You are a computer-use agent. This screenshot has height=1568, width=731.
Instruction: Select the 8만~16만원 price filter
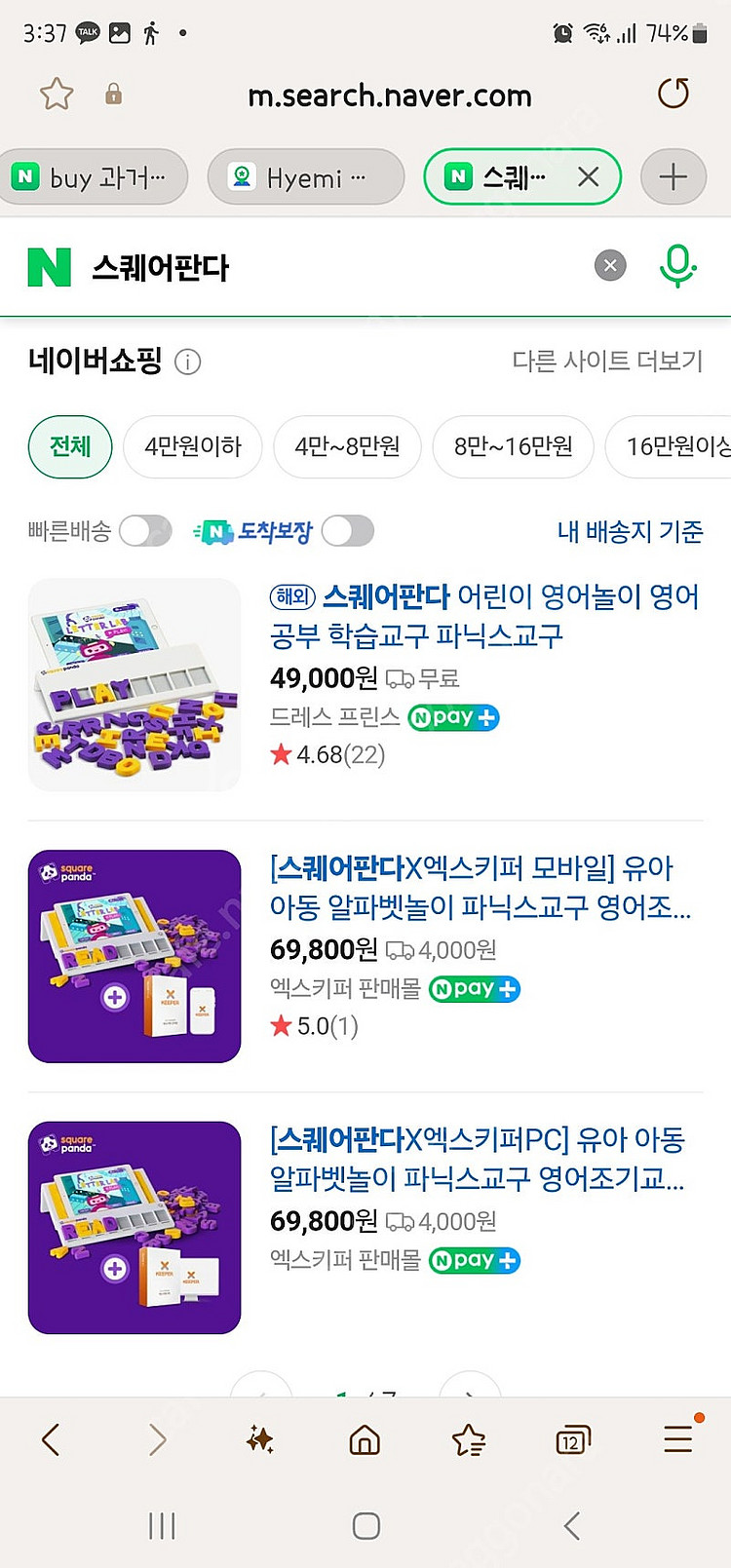(x=513, y=446)
